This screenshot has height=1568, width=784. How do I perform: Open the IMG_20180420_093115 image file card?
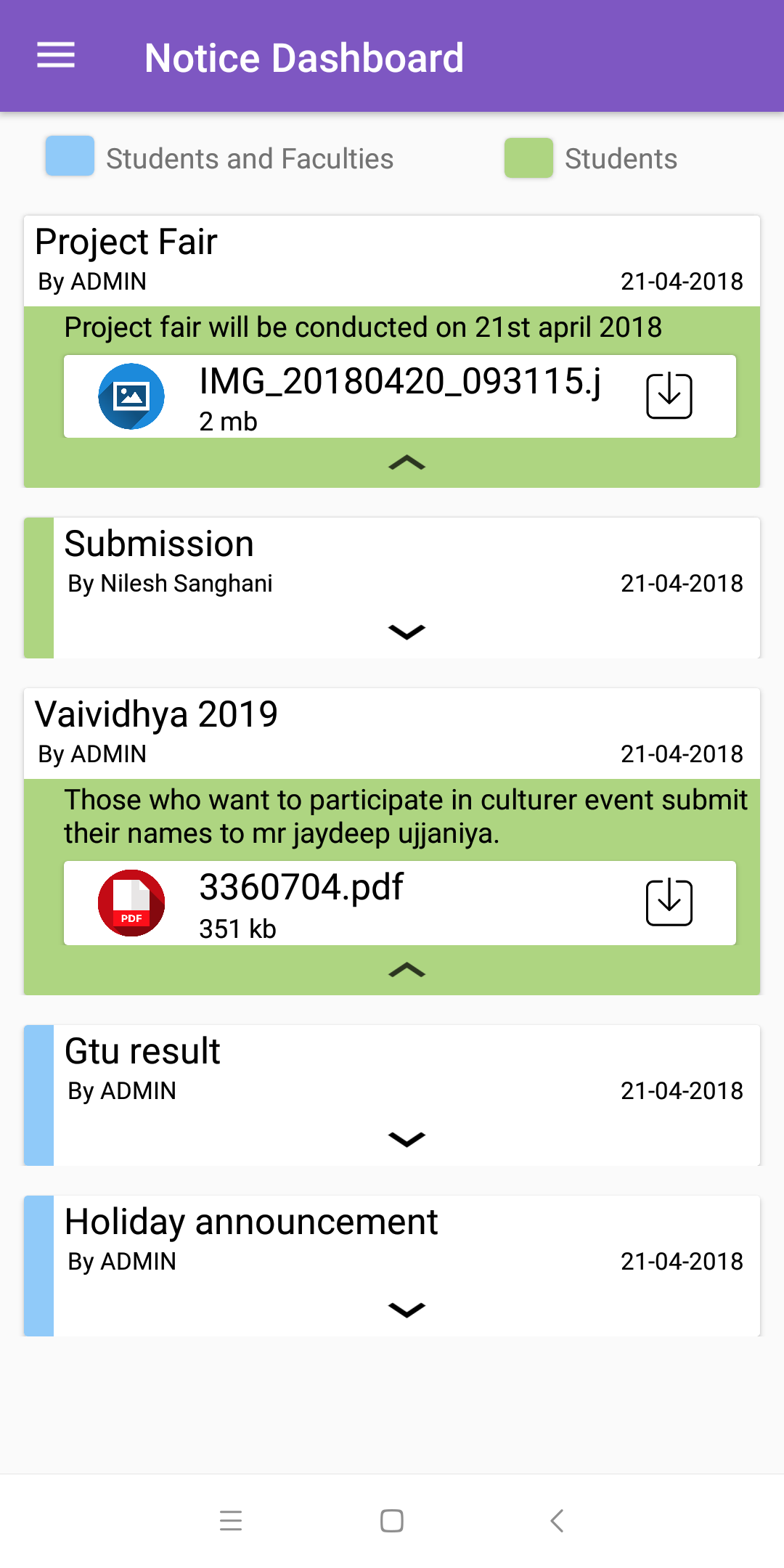pos(400,396)
